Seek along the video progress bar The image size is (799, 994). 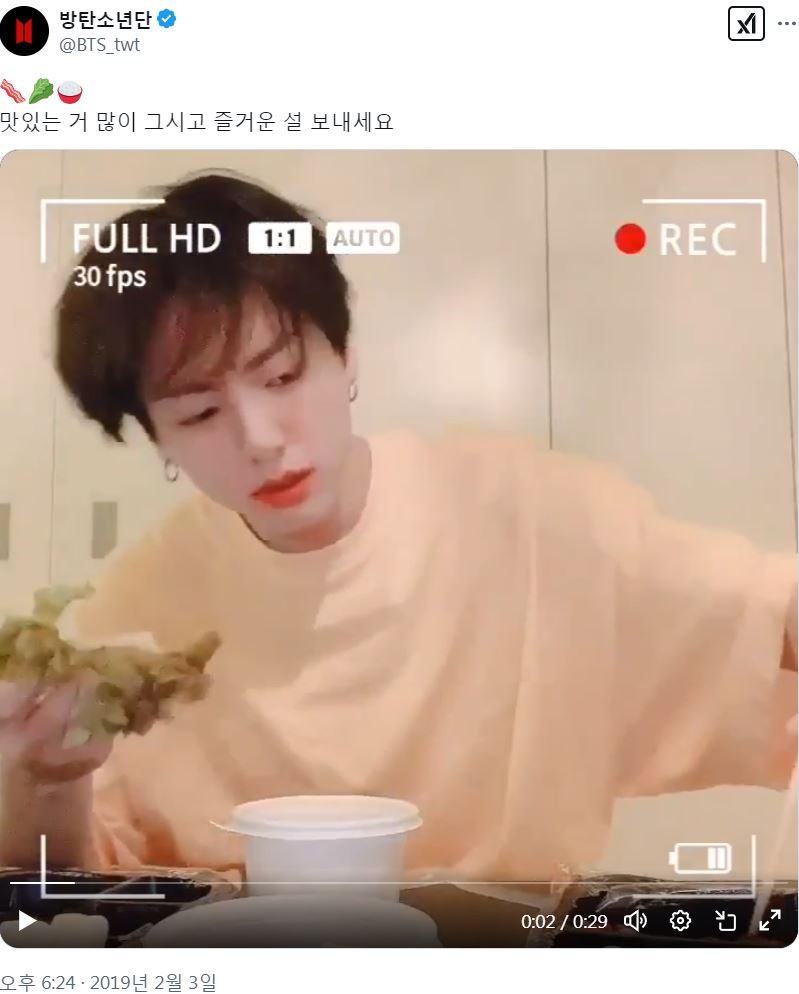pos(400,883)
